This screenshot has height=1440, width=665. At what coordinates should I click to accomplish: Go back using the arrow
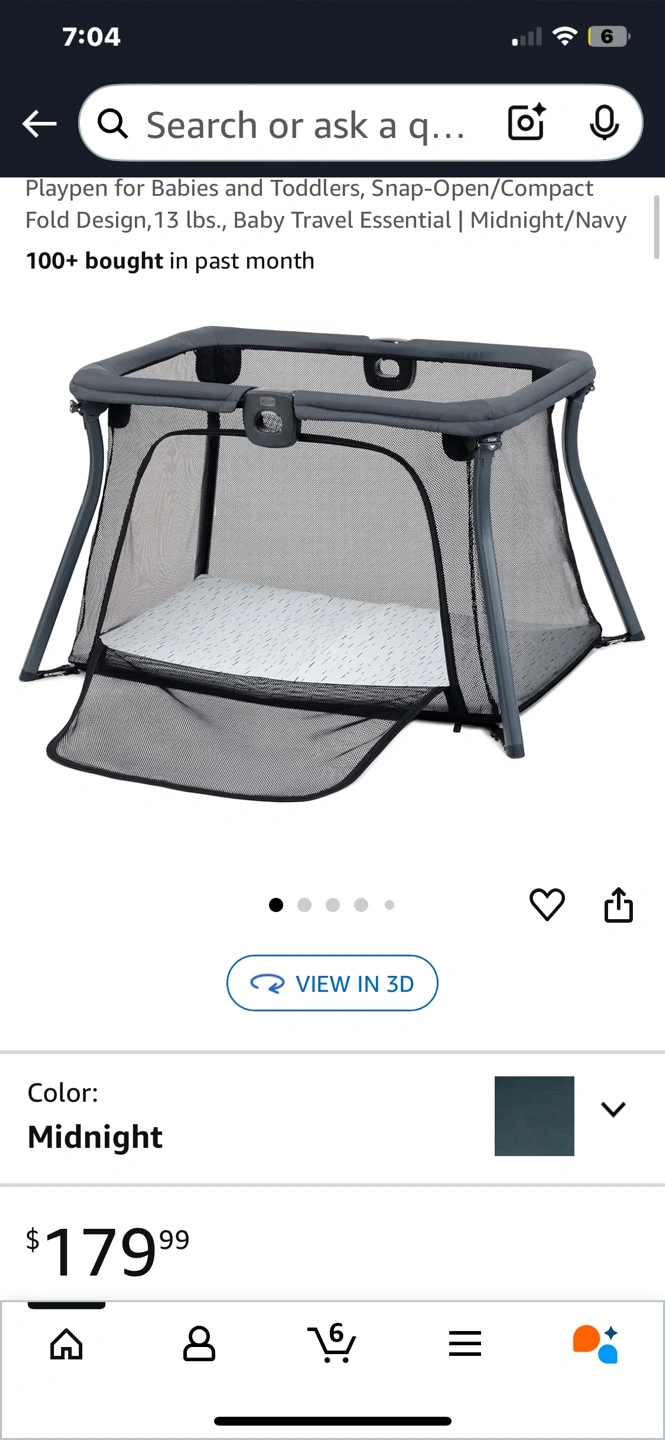(x=39, y=124)
